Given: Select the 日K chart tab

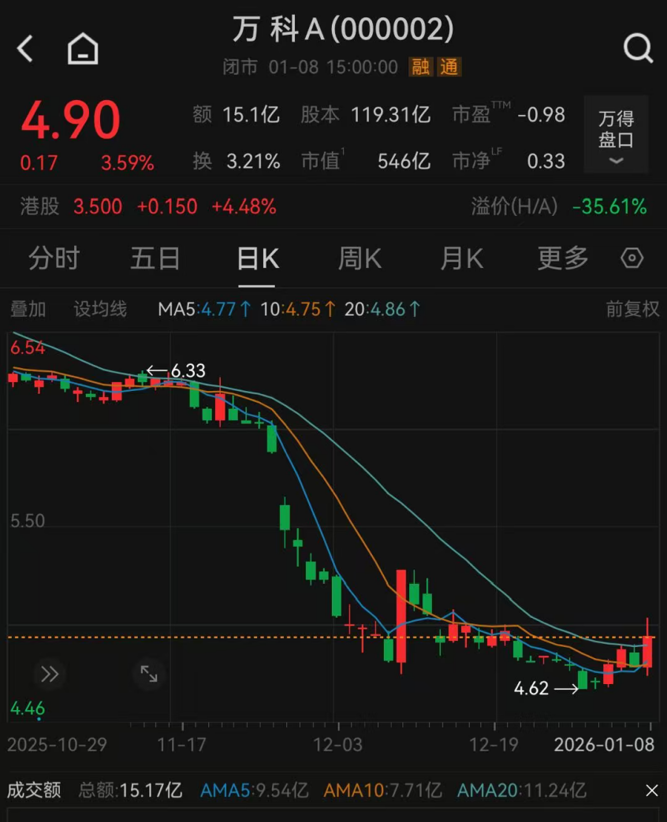Looking at the screenshot, I should 257,259.
